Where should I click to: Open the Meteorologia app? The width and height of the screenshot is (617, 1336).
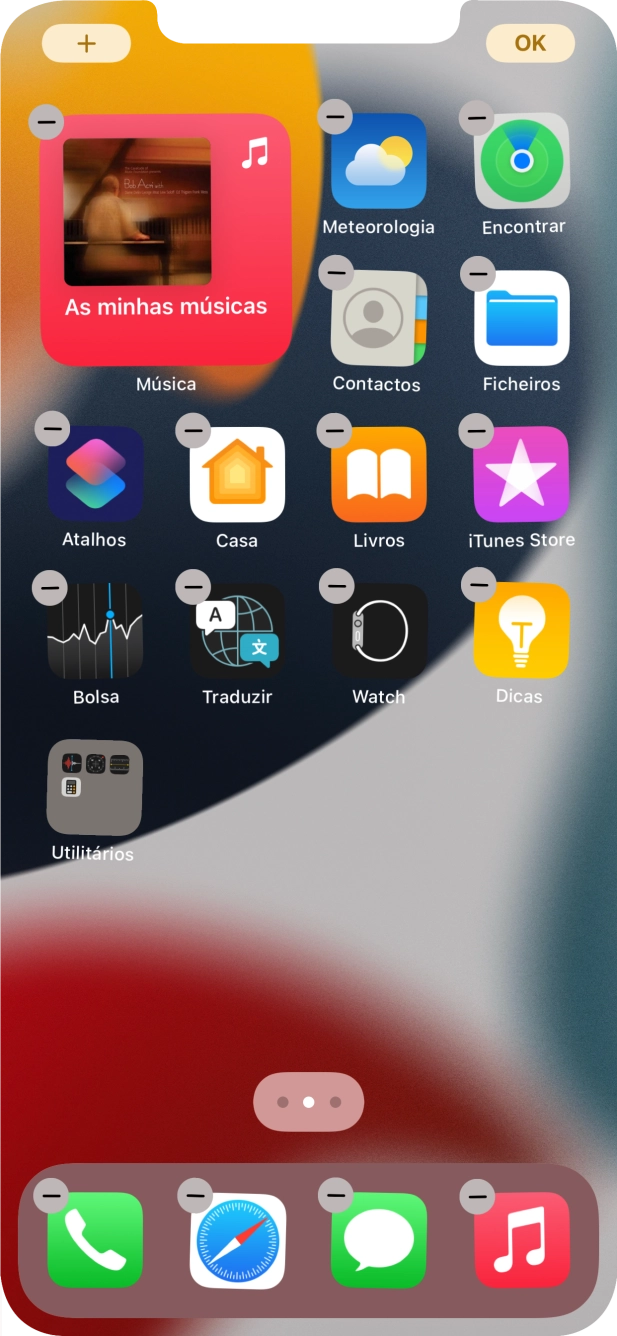point(378,161)
